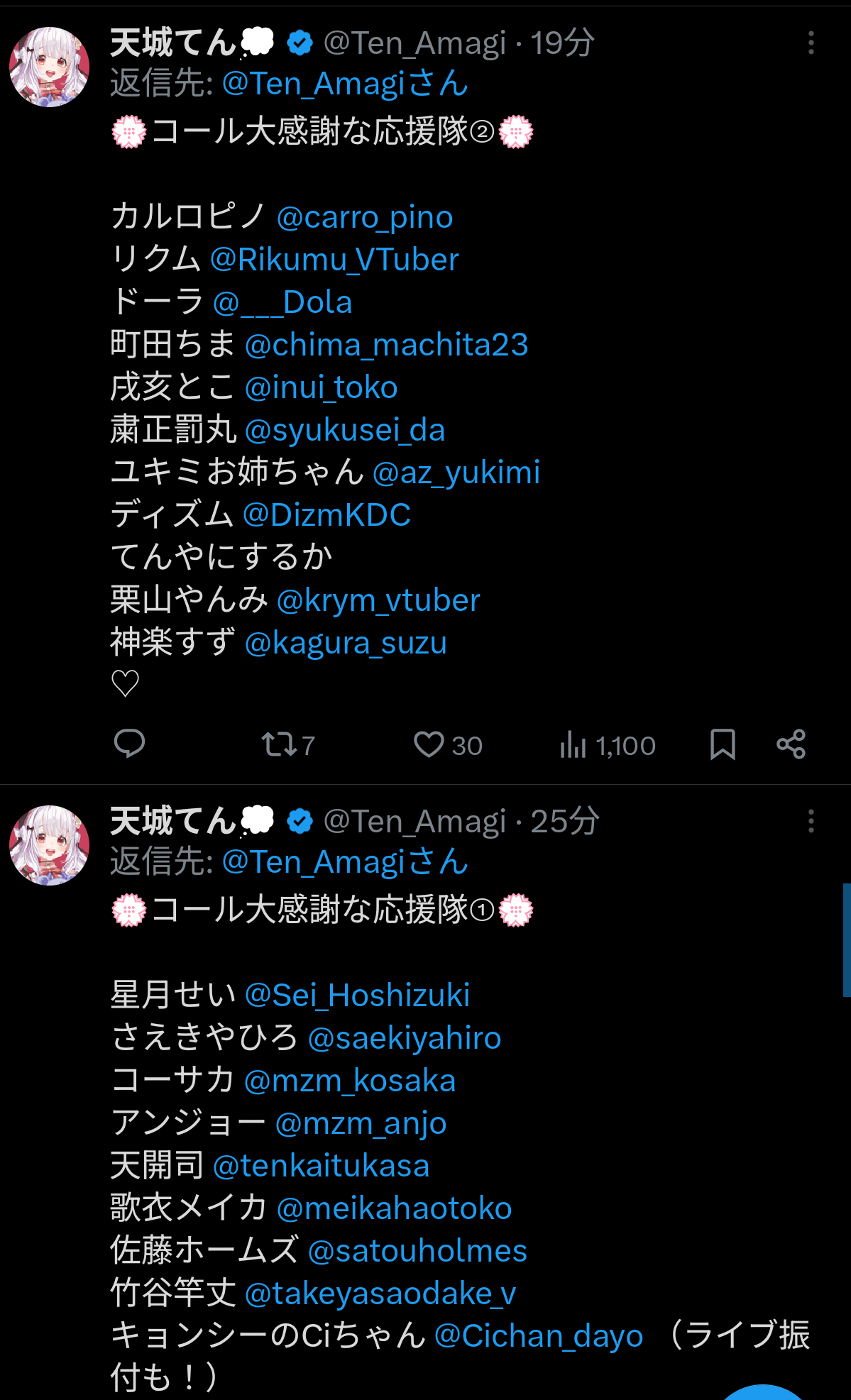Retweet the 応援隊② tweet
Image resolution: width=851 pixels, height=1400 pixels.
point(287,745)
